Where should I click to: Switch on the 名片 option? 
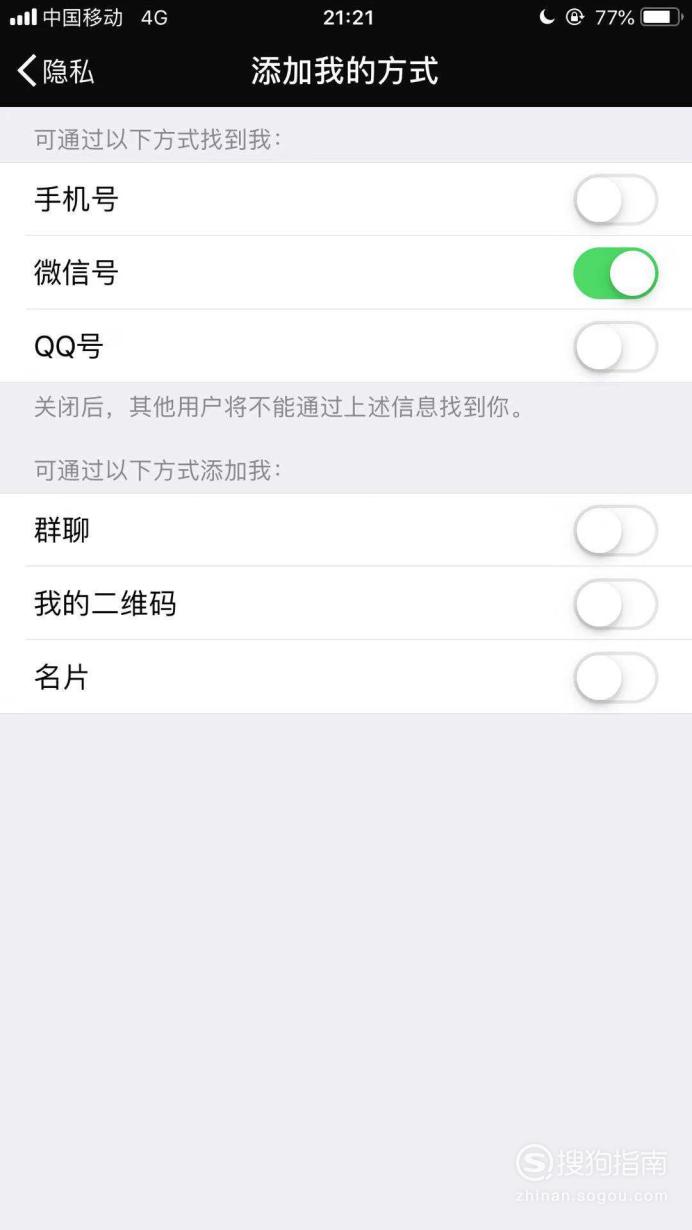pyautogui.click(x=615, y=678)
